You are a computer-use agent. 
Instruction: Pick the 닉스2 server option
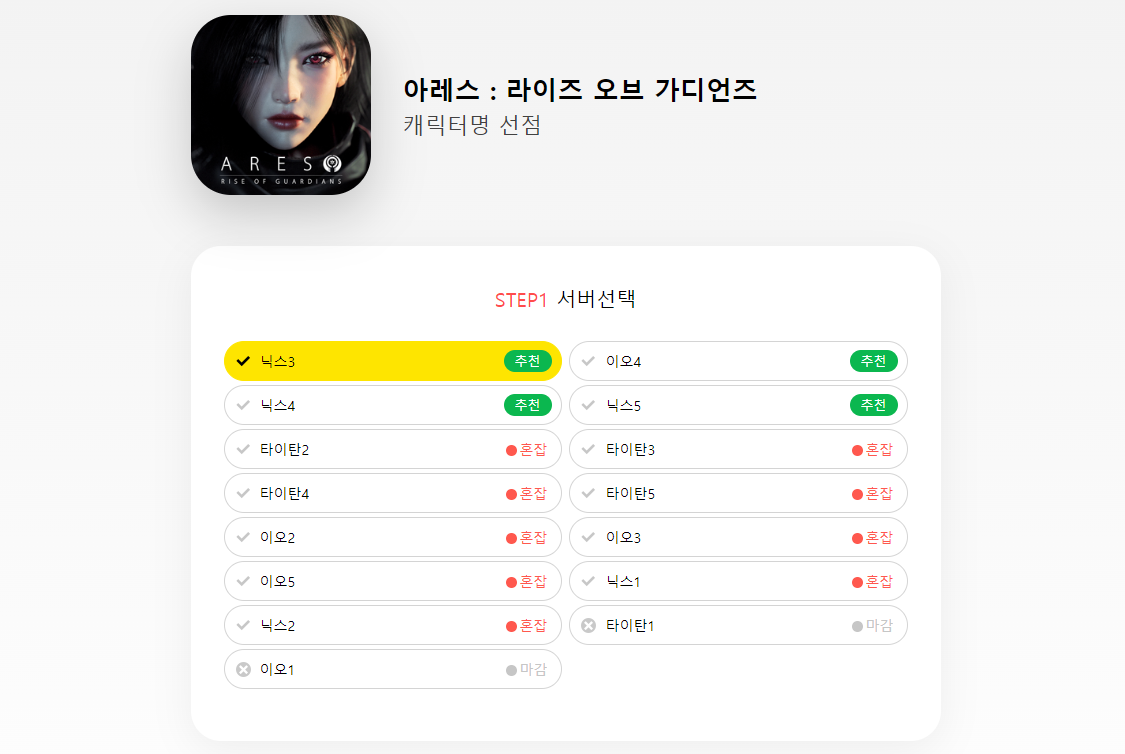[392, 625]
